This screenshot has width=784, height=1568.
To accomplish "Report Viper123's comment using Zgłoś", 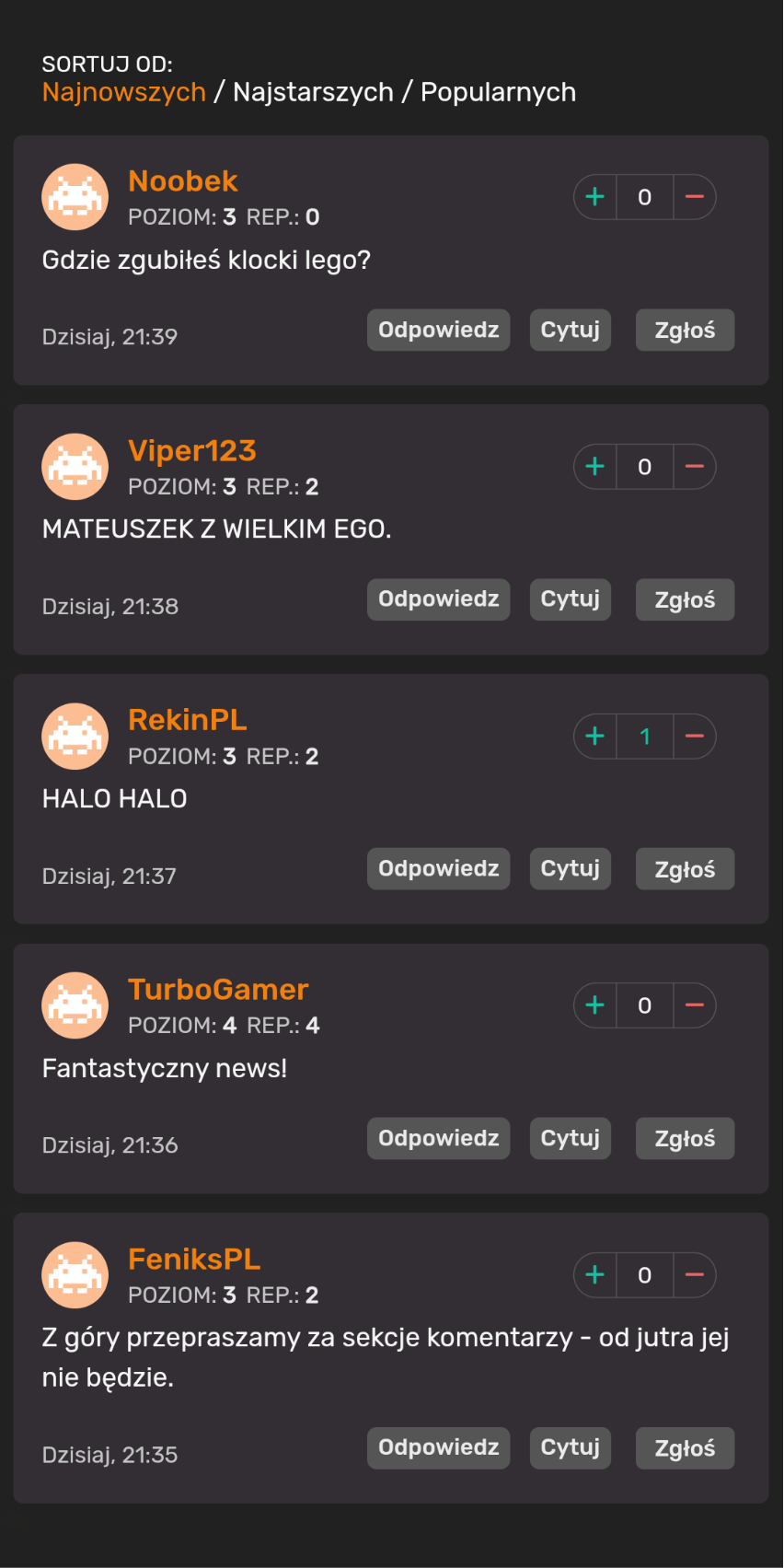I will tap(685, 599).
